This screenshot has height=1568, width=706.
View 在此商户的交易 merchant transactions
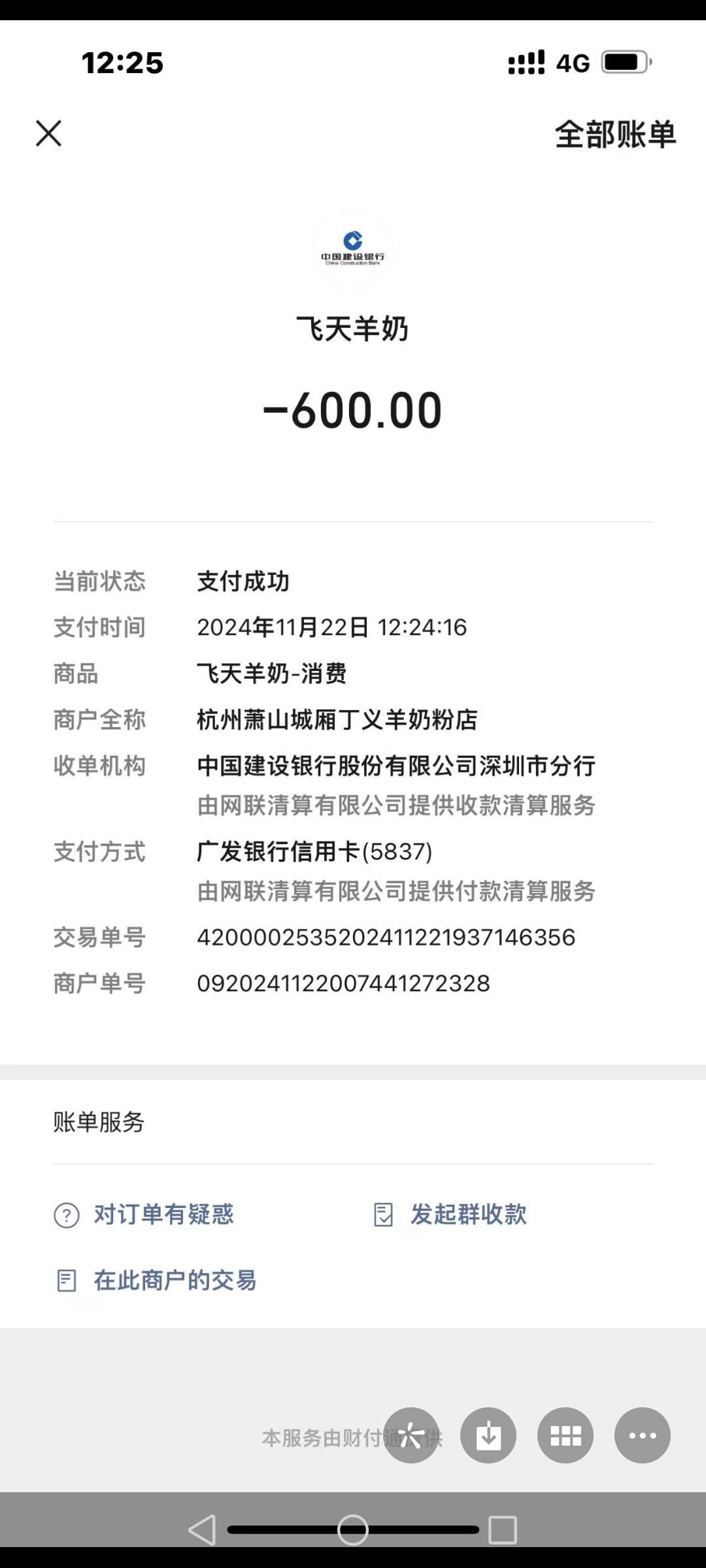pyautogui.click(x=174, y=1281)
